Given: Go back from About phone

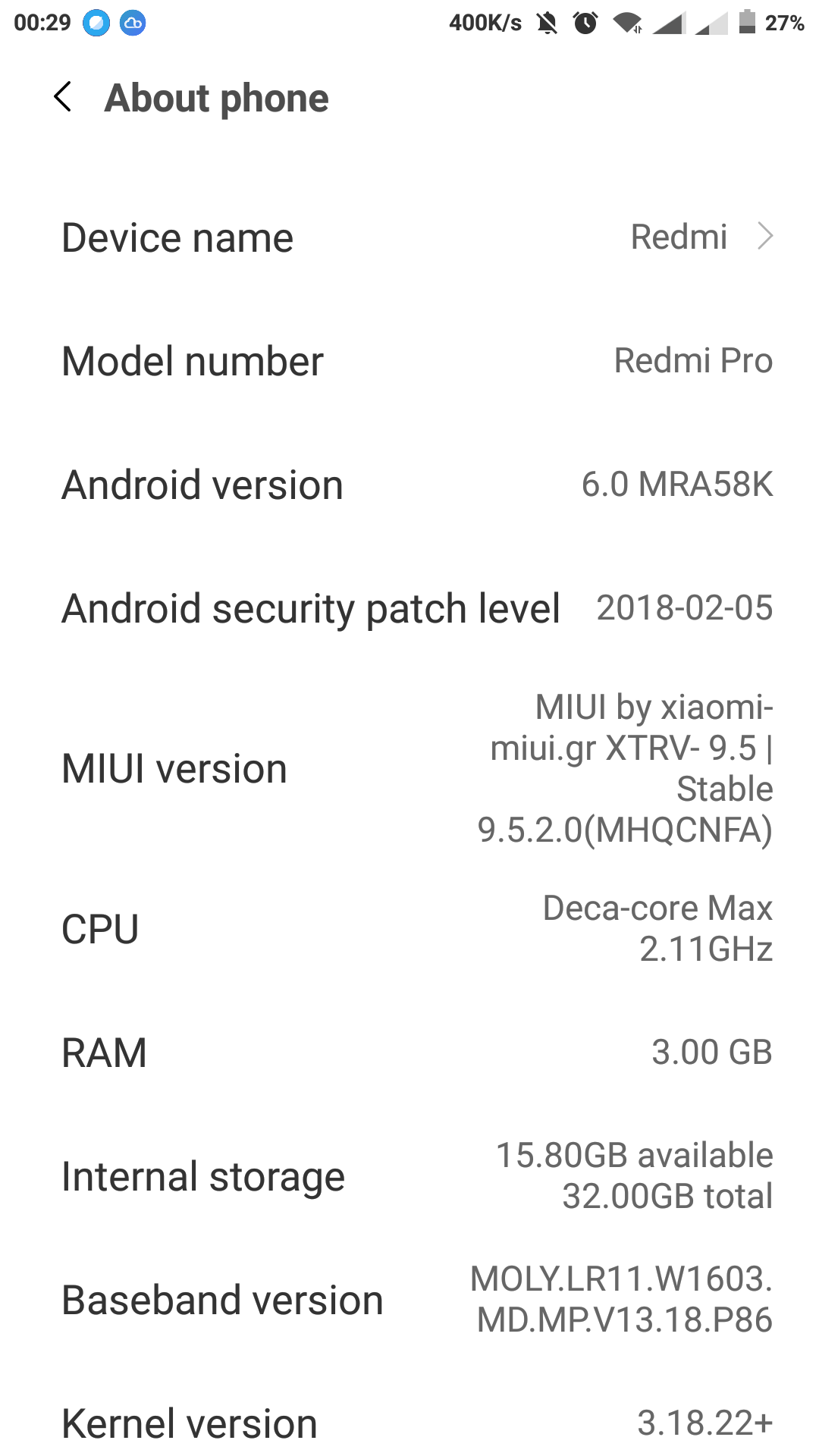Looking at the screenshot, I should (64, 97).
